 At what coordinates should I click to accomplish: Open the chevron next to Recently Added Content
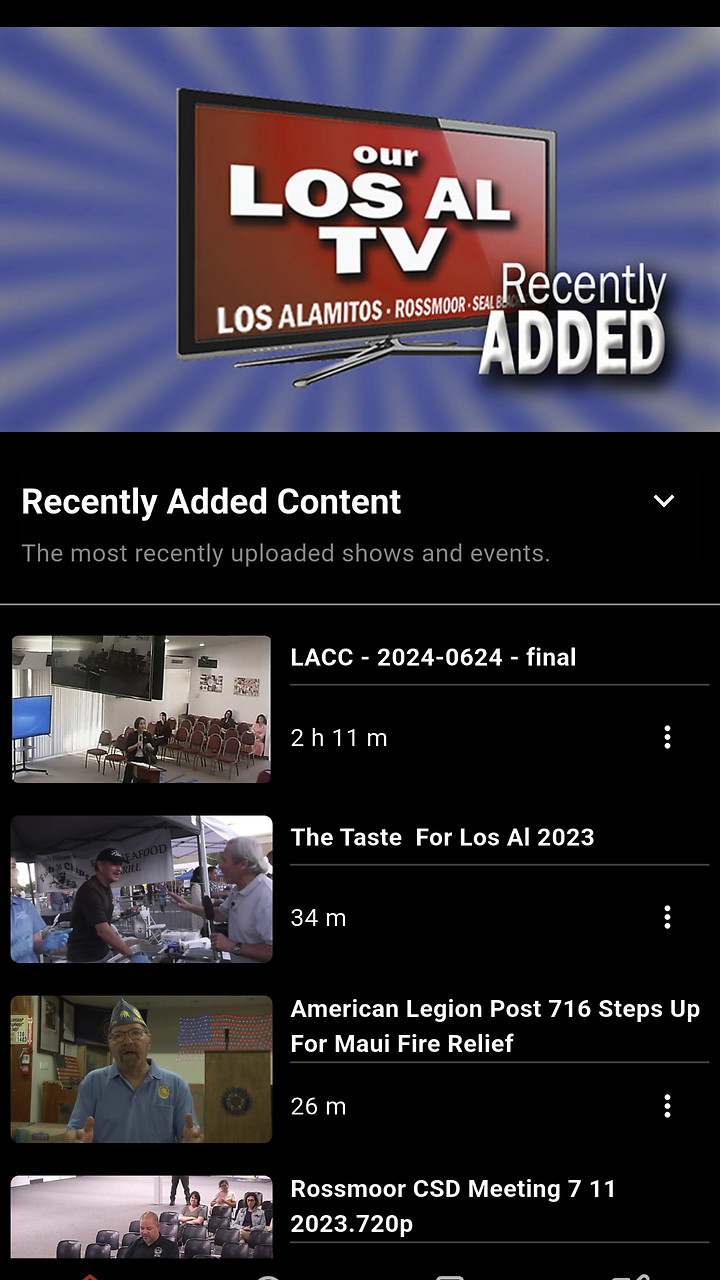click(664, 501)
